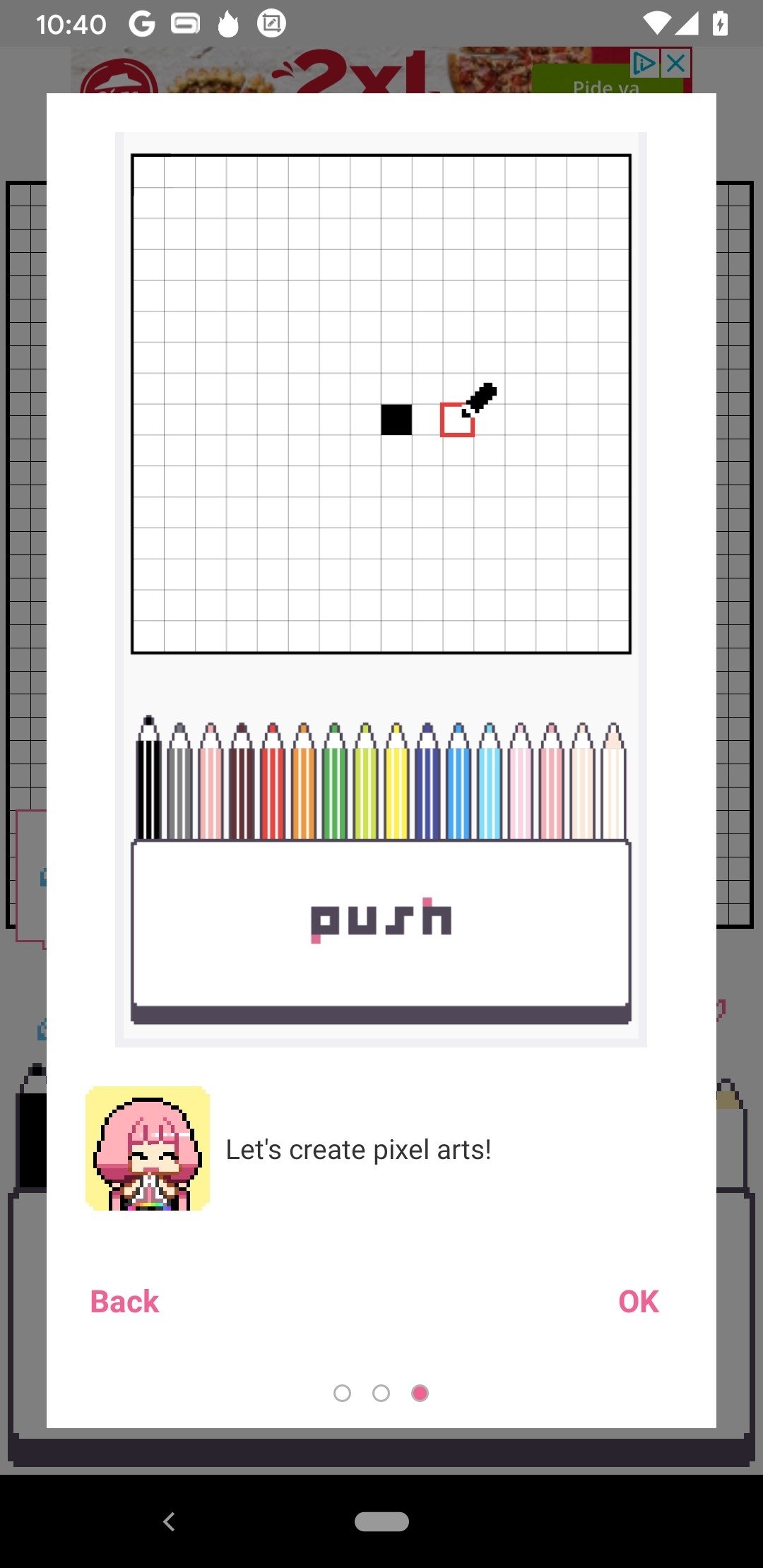Jump to the first tutorial page dot

pyautogui.click(x=342, y=1393)
